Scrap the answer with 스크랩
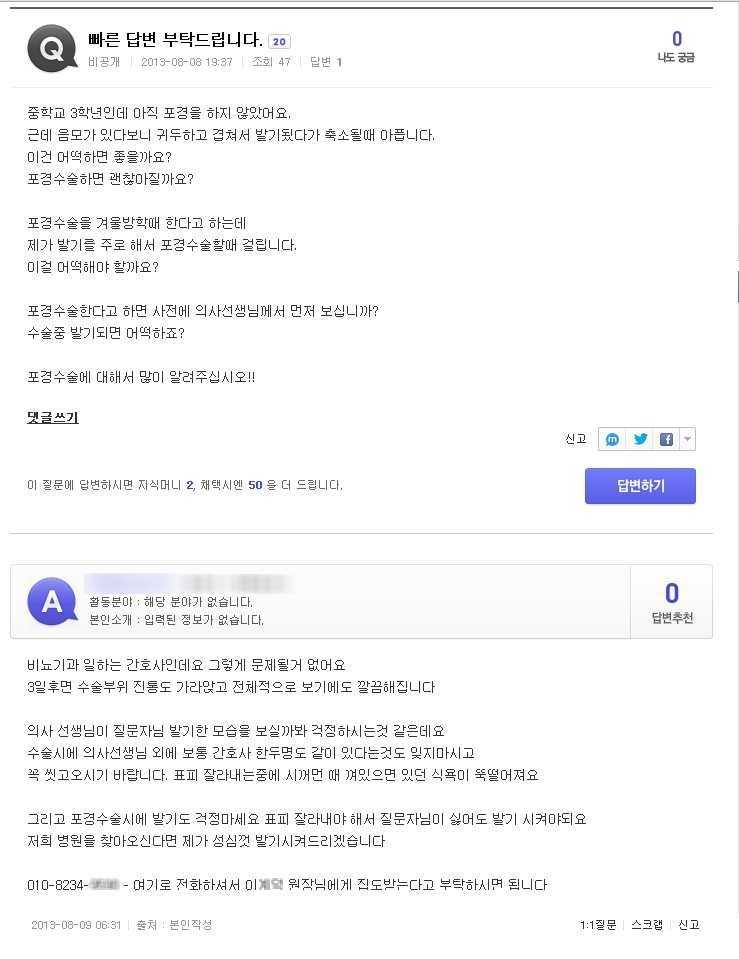739x959 pixels. (646, 925)
